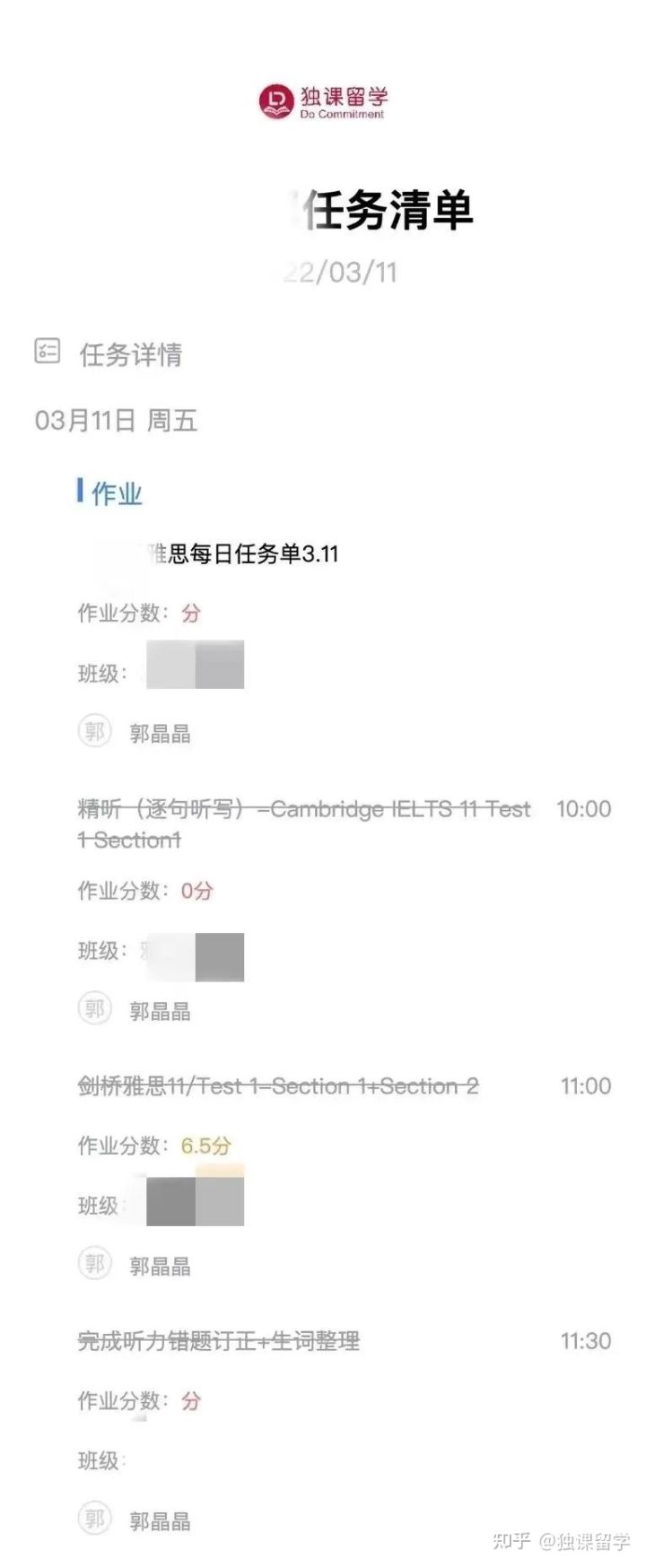Open the first 郭晶晶 avatar circle
The height and width of the screenshot is (1568, 646).
pyautogui.click(x=94, y=731)
